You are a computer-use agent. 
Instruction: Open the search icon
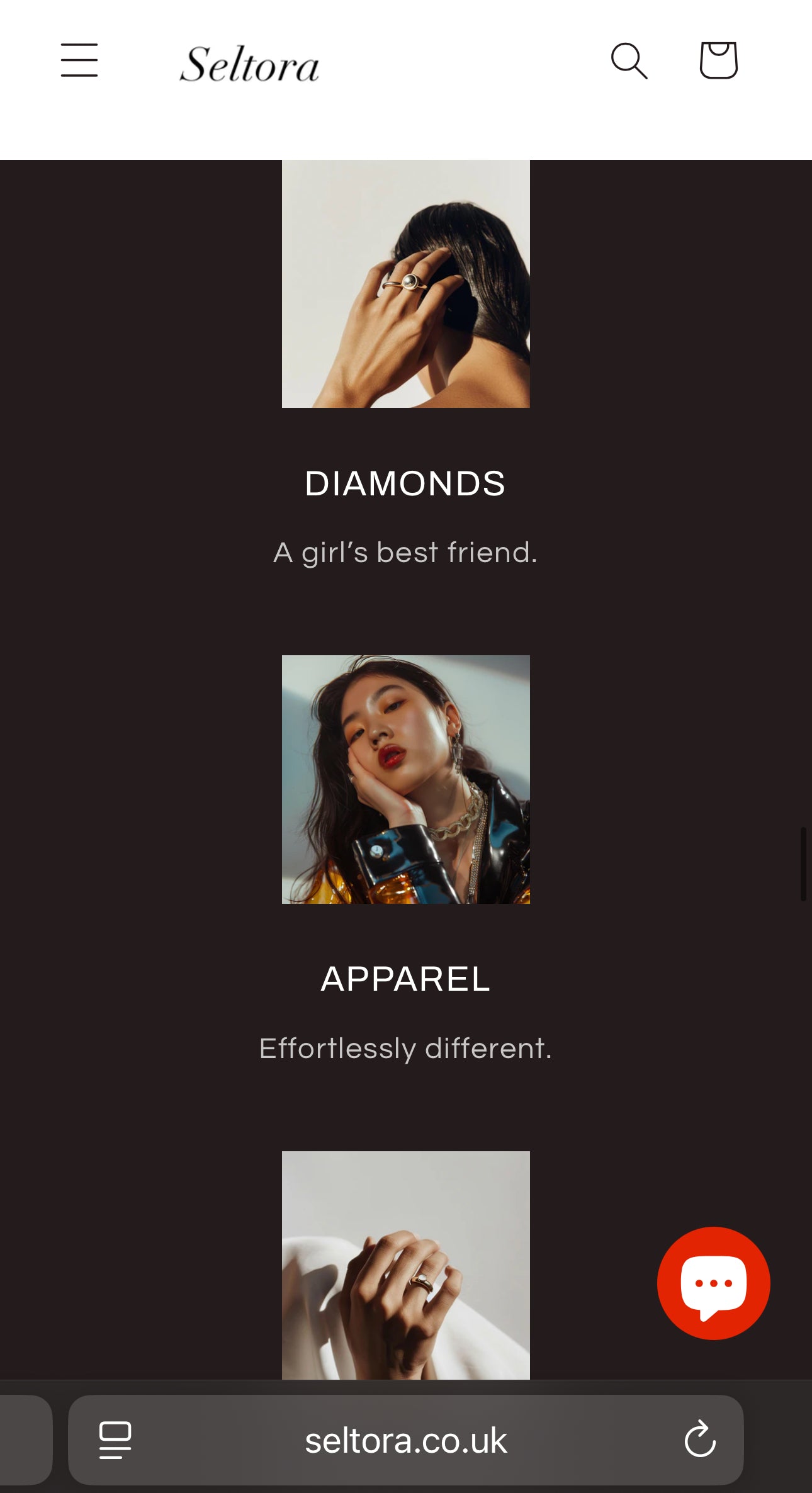[629, 61]
